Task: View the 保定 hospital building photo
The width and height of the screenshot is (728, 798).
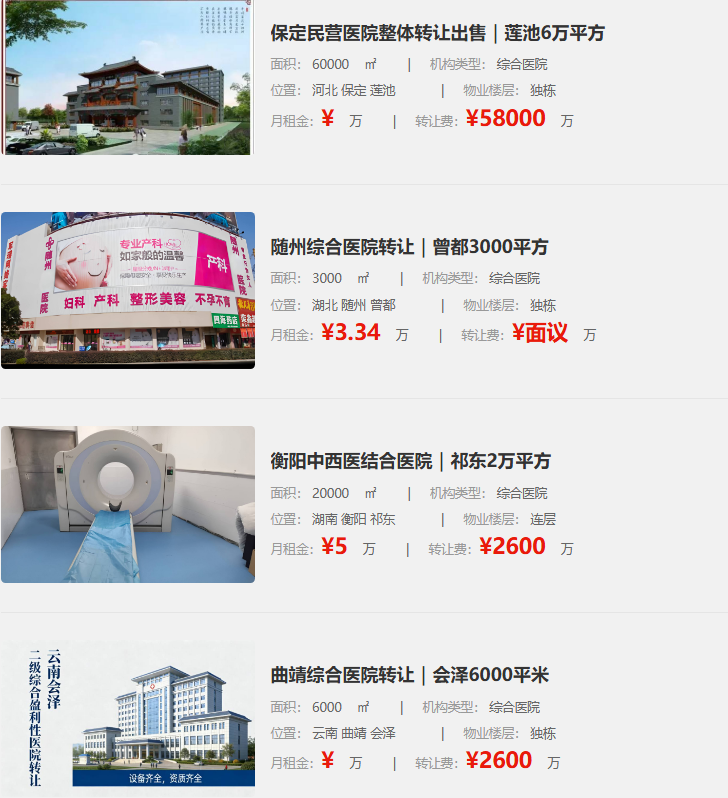Action: click(127, 77)
